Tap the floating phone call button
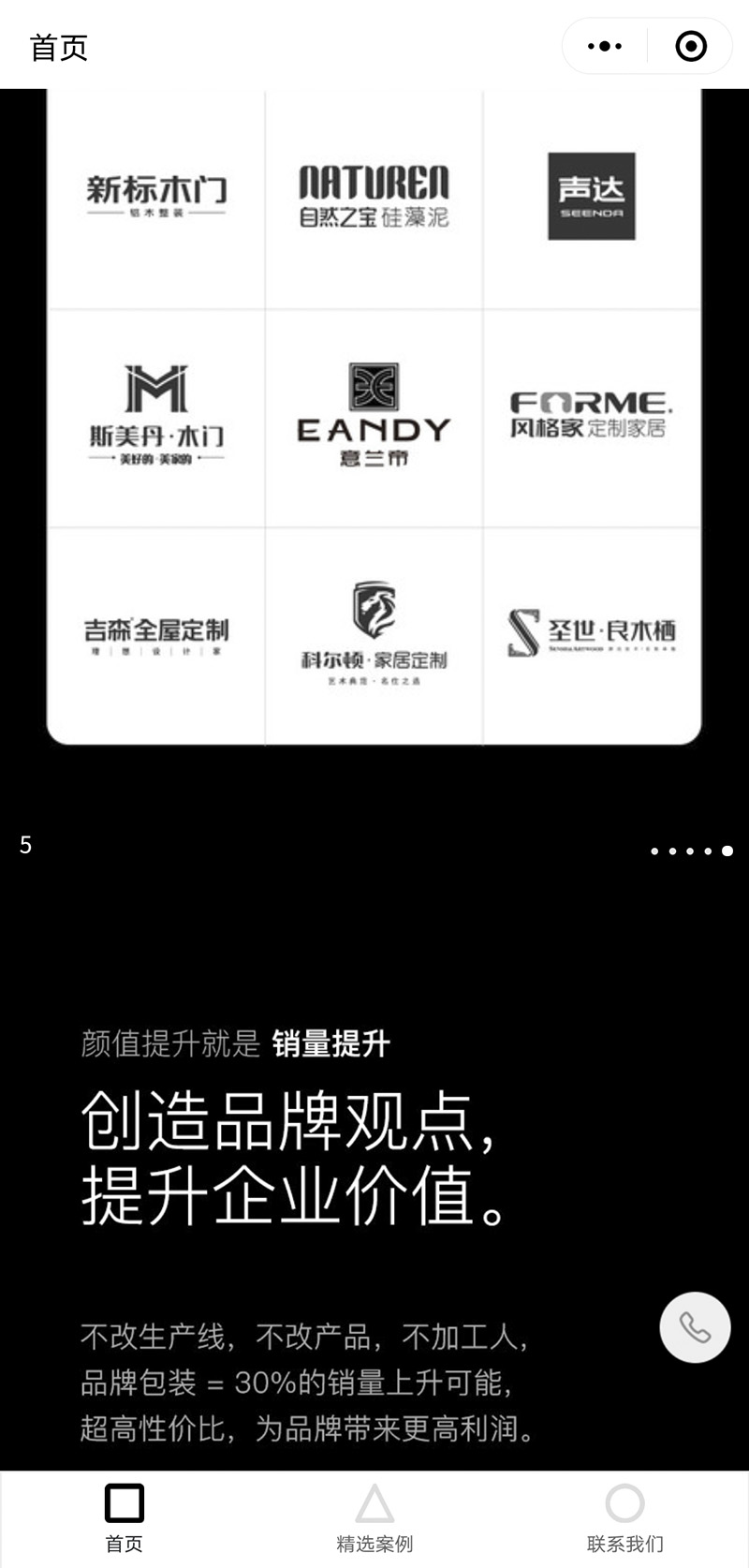Screen dimensions: 749x1568 click(x=695, y=1327)
